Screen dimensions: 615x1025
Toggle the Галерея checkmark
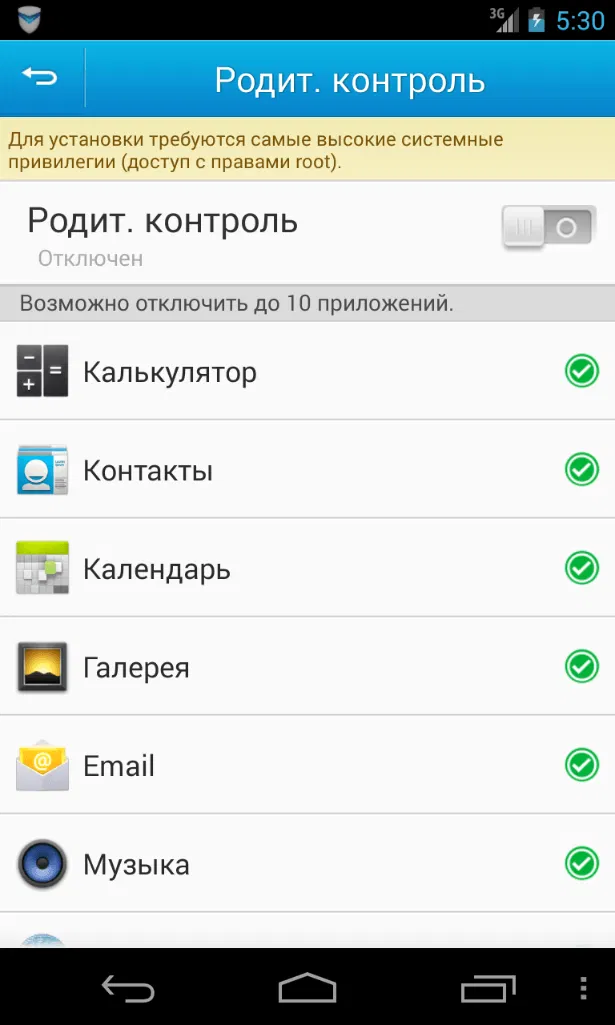(581, 666)
